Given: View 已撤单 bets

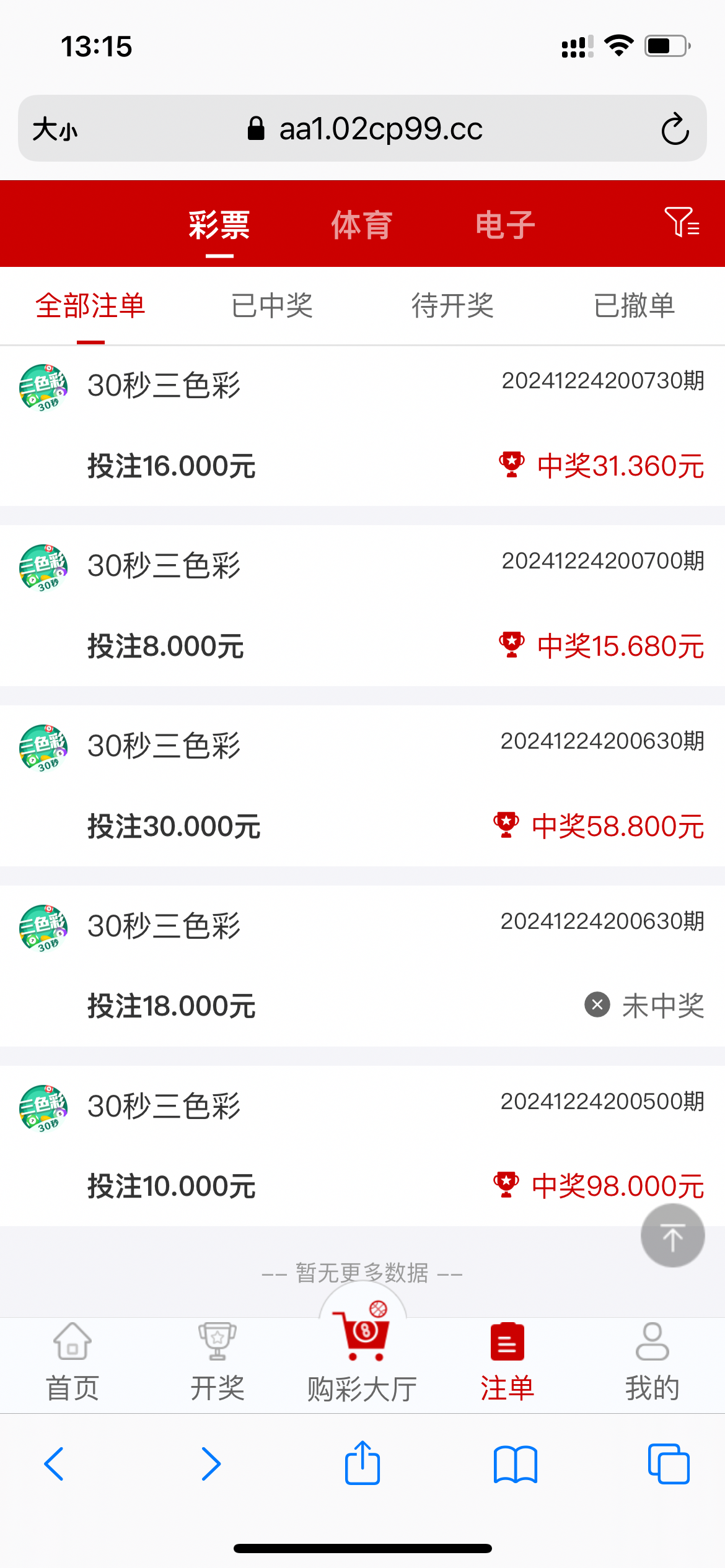Looking at the screenshot, I should pos(634,306).
